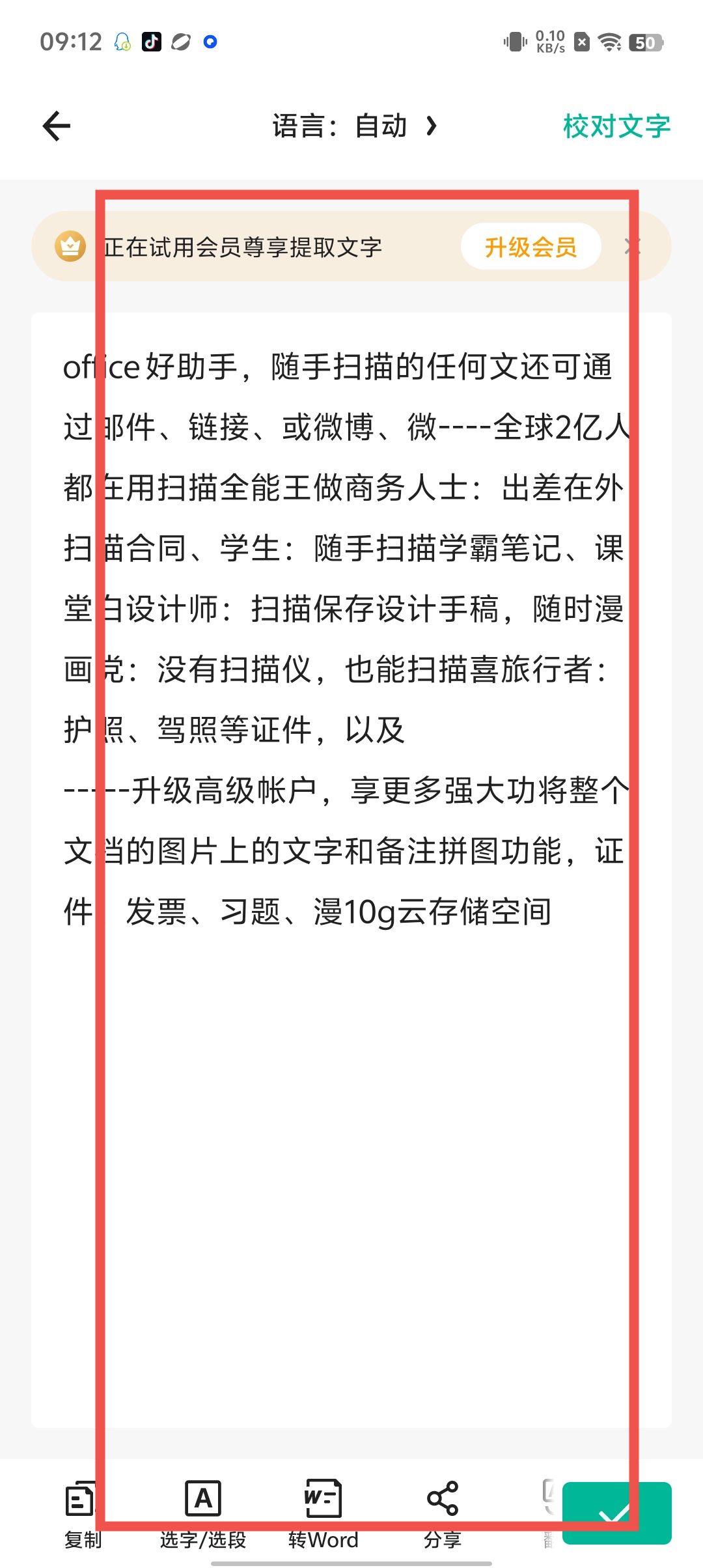
Task: Tap 校对文字 to proofread text
Action: [616, 126]
